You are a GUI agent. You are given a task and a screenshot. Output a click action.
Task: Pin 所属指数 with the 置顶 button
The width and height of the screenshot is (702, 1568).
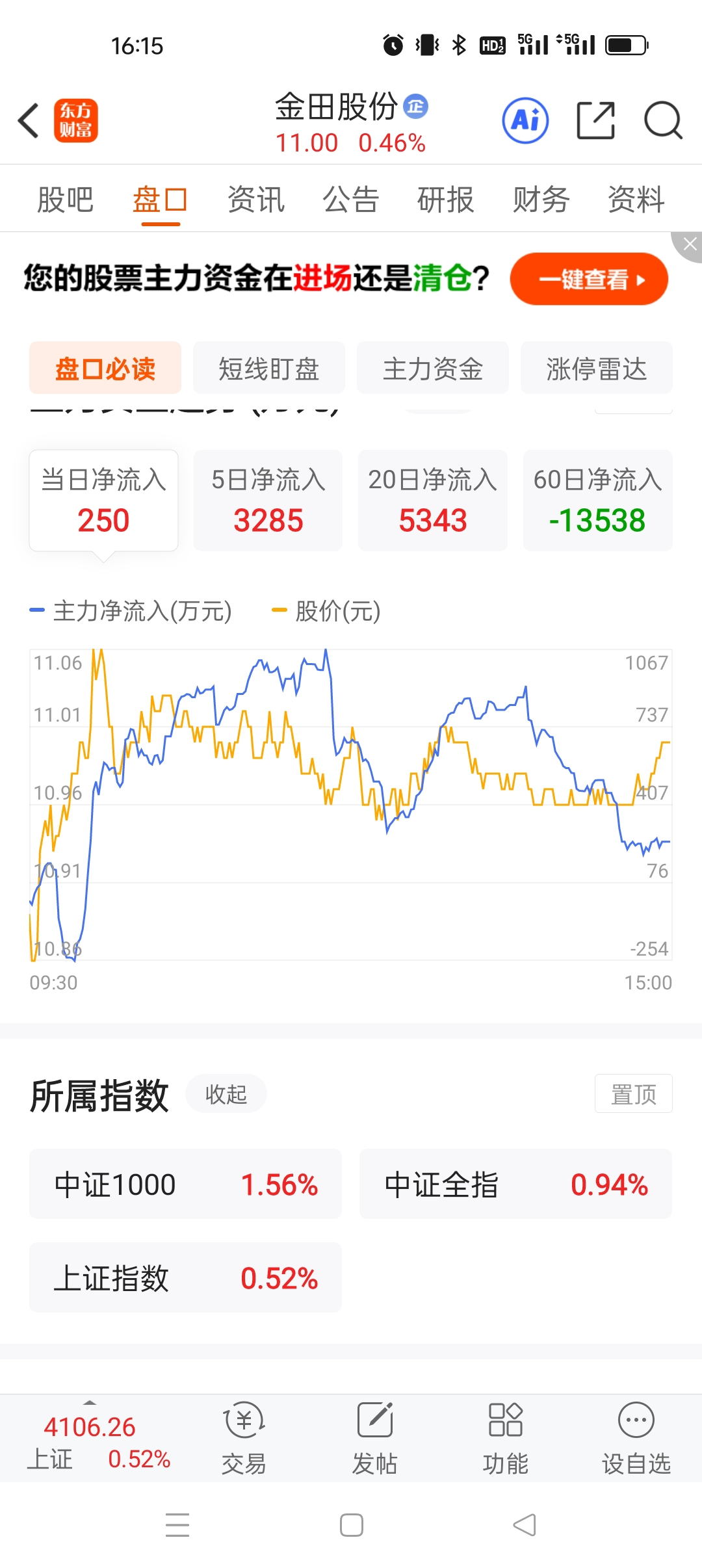tap(634, 1094)
